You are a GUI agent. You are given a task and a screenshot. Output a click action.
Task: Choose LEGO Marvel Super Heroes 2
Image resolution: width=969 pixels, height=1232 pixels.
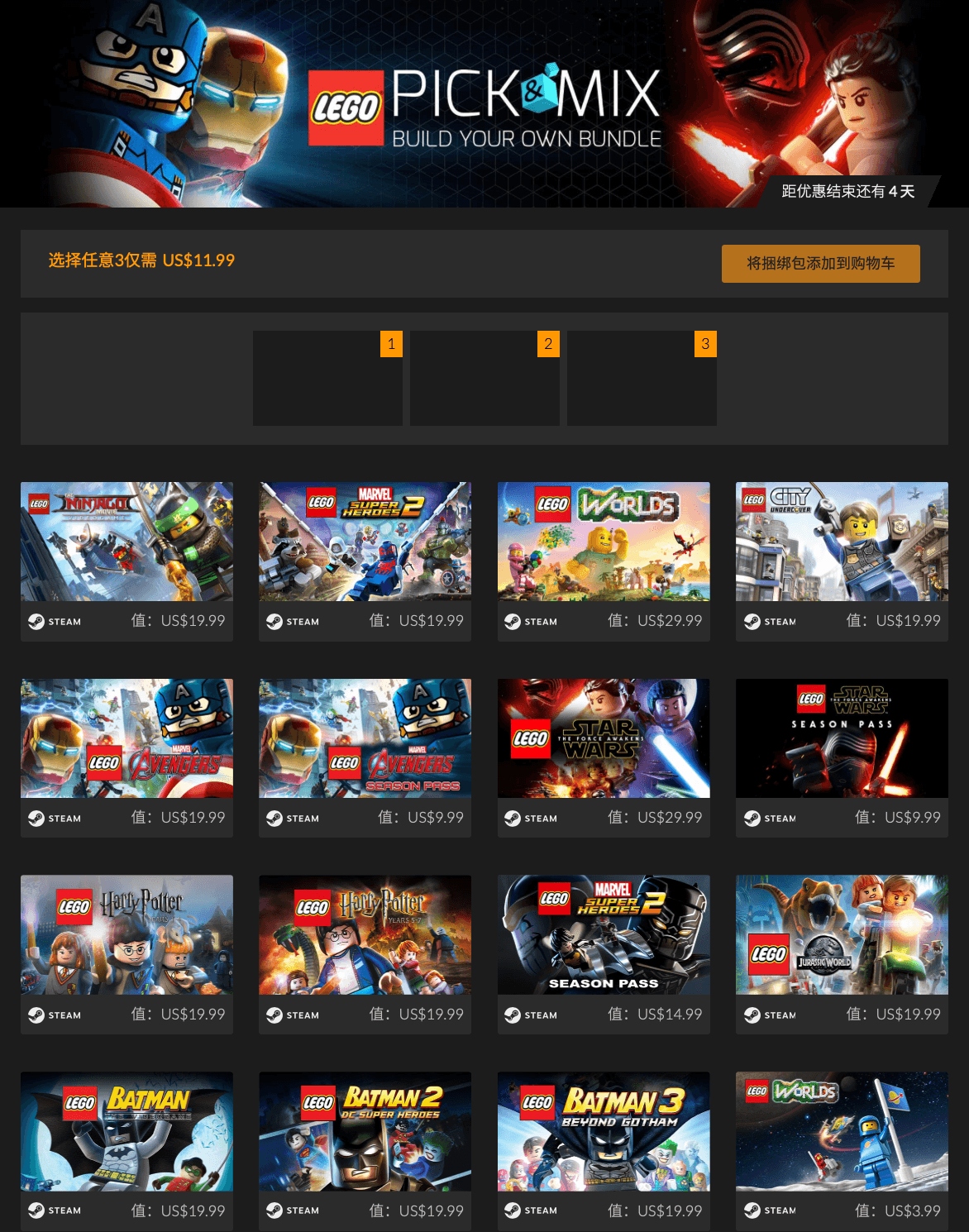pyautogui.click(x=365, y=542)
